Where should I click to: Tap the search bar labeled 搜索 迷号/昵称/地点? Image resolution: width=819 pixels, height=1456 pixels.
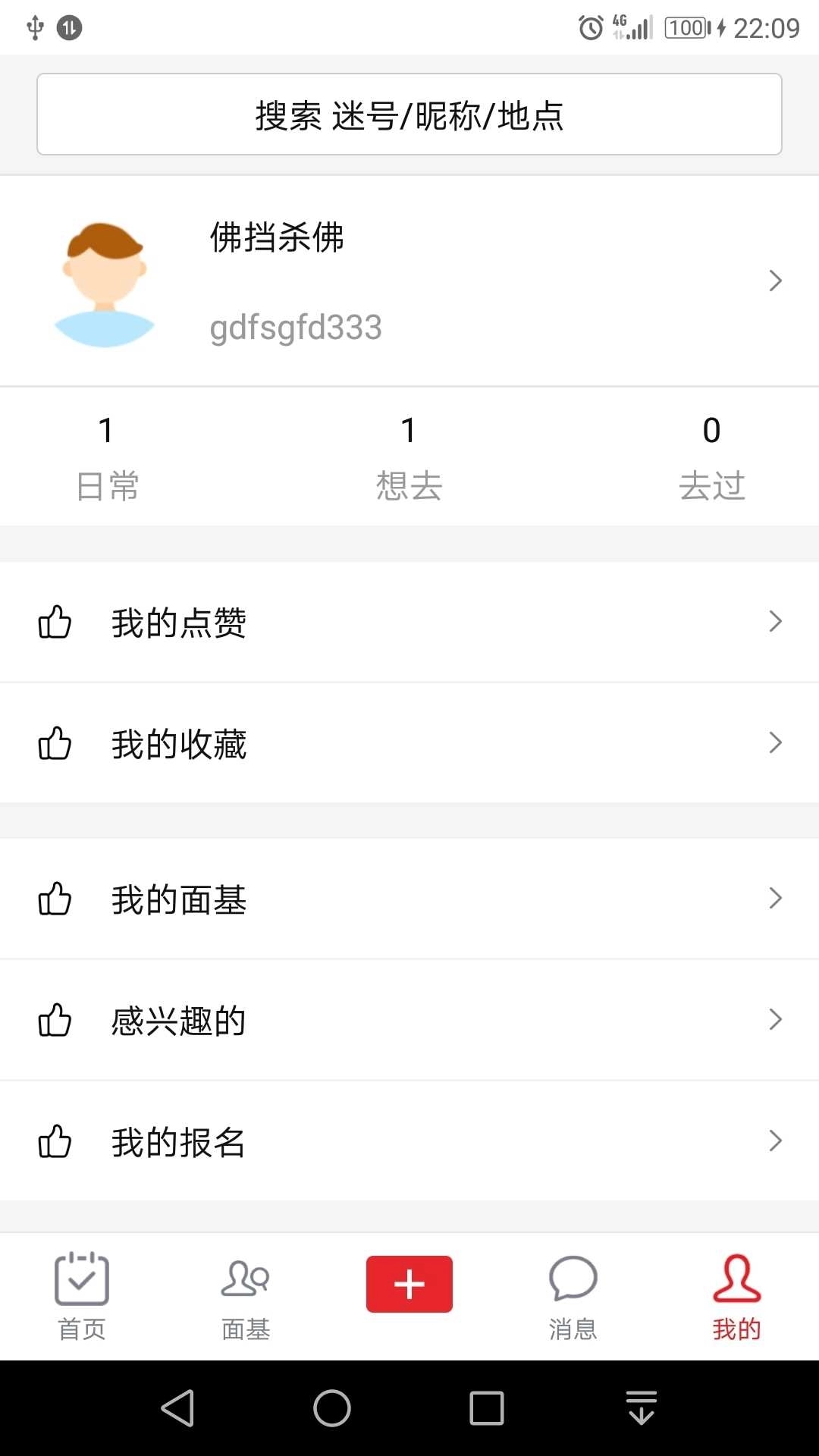(409, 114)
